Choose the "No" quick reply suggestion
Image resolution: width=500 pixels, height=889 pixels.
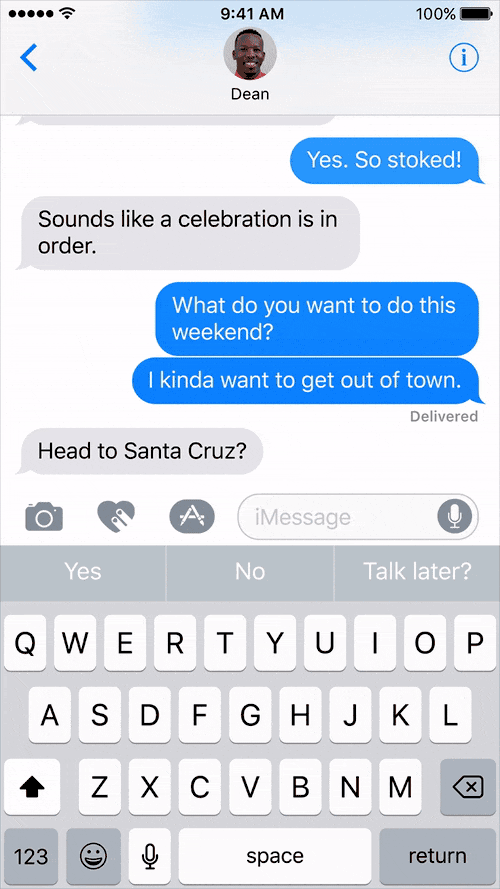coord(250,572)
